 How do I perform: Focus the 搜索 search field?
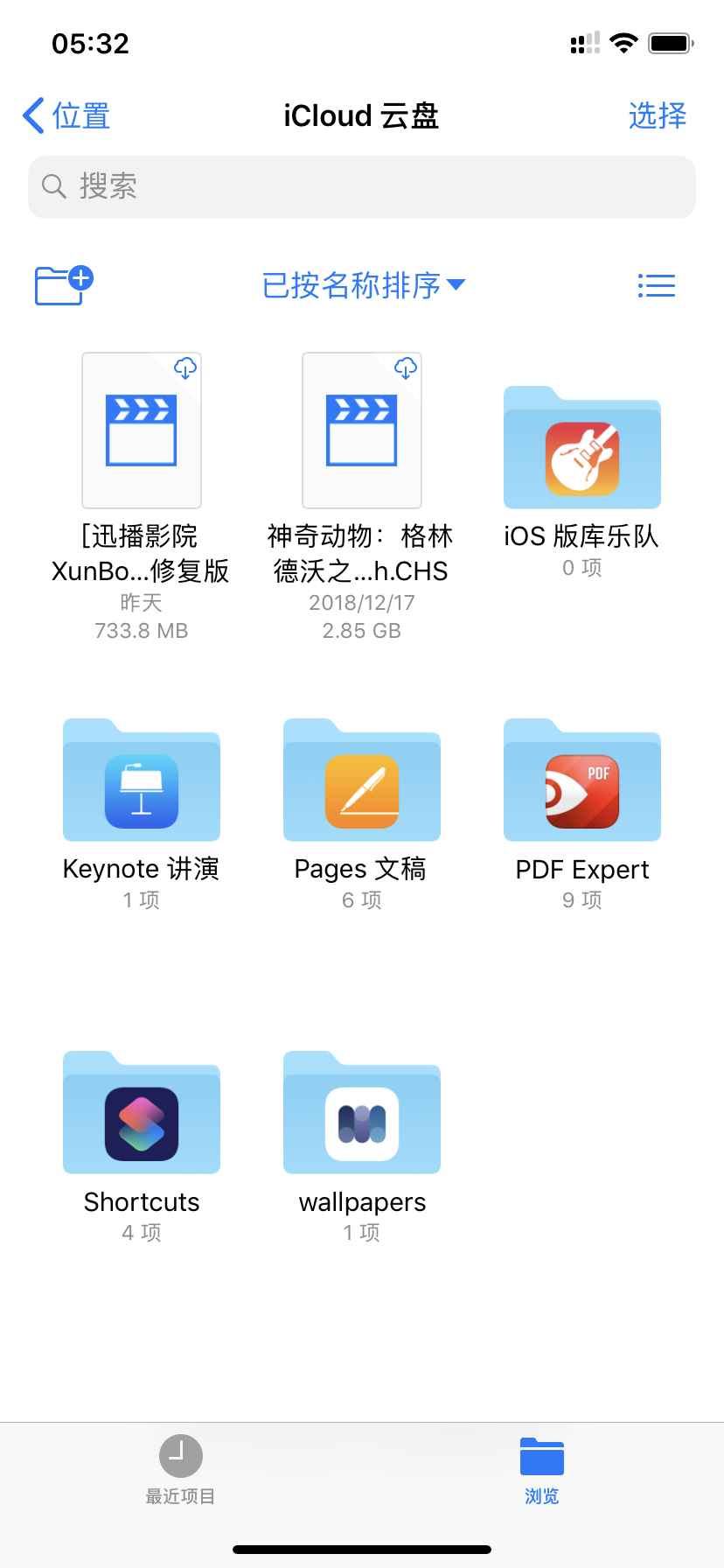click(x=362, y=187)
